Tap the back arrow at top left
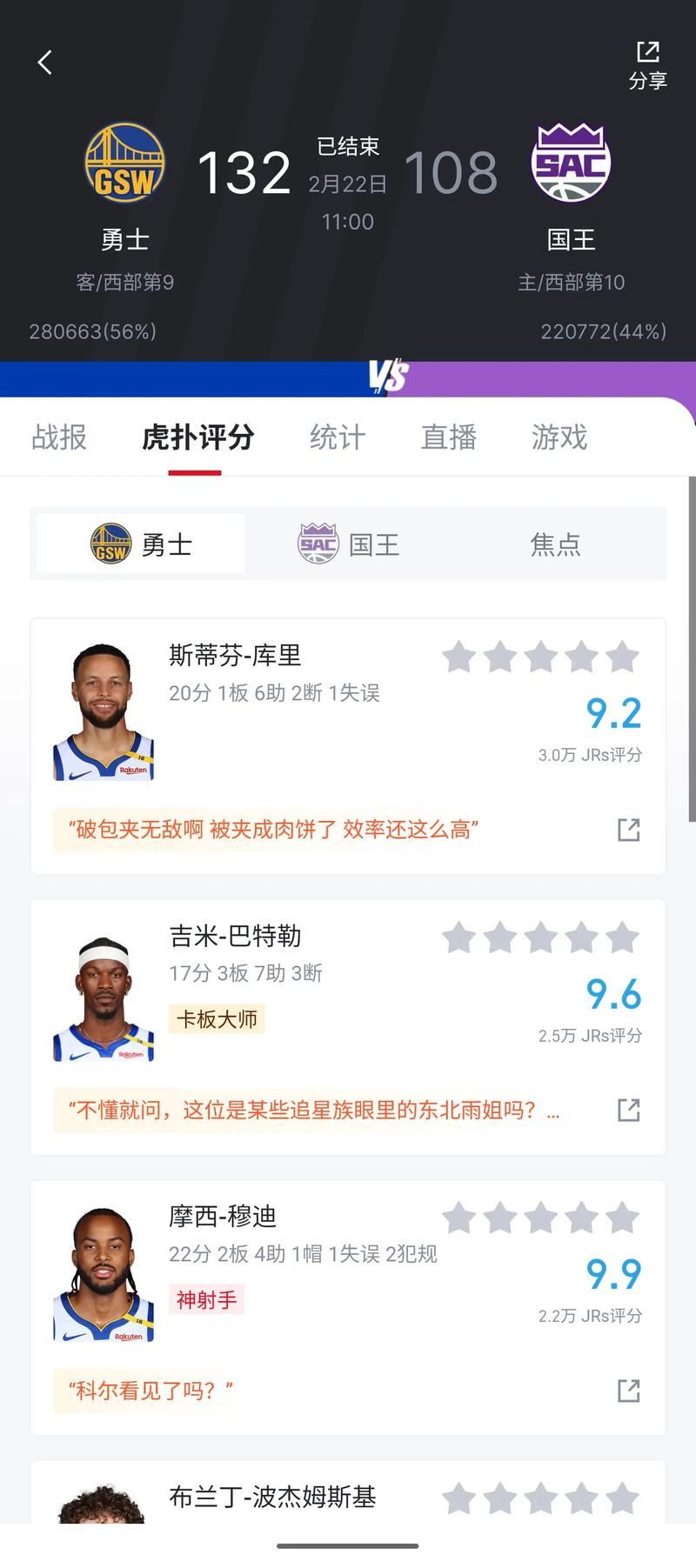This screenshot has width=696, height=1568. point(43,63)
